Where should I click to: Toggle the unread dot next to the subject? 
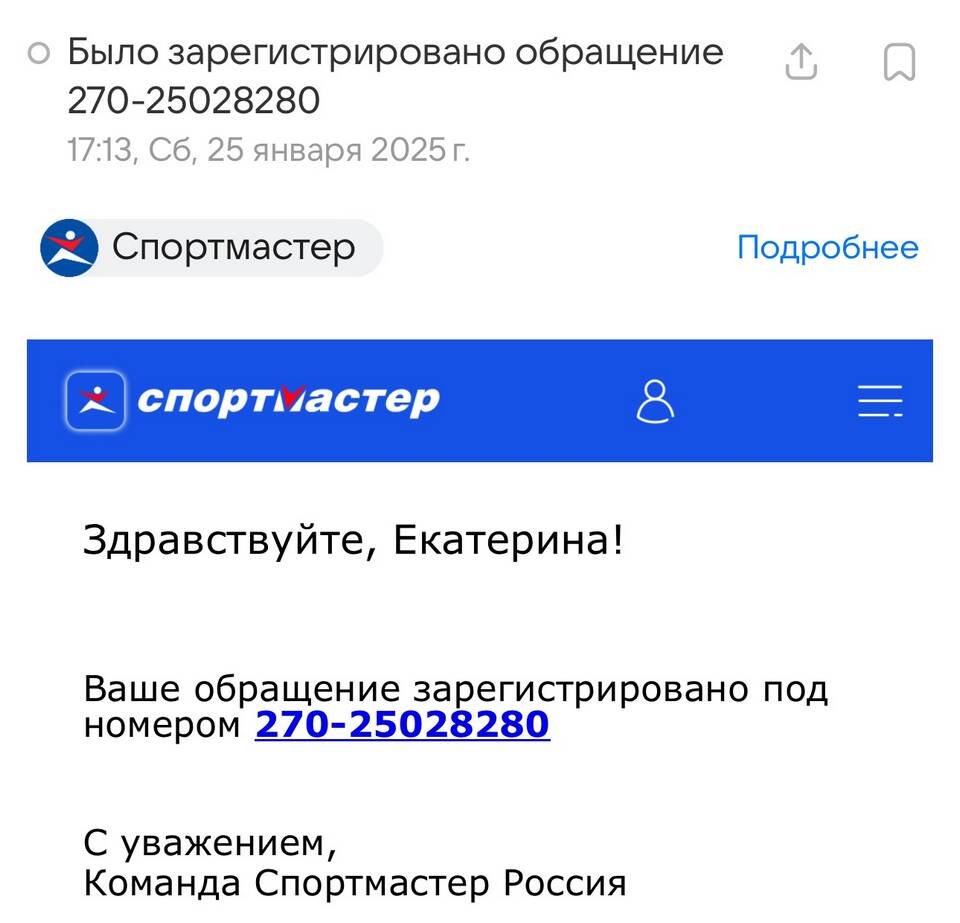click(x=39, y=53)
